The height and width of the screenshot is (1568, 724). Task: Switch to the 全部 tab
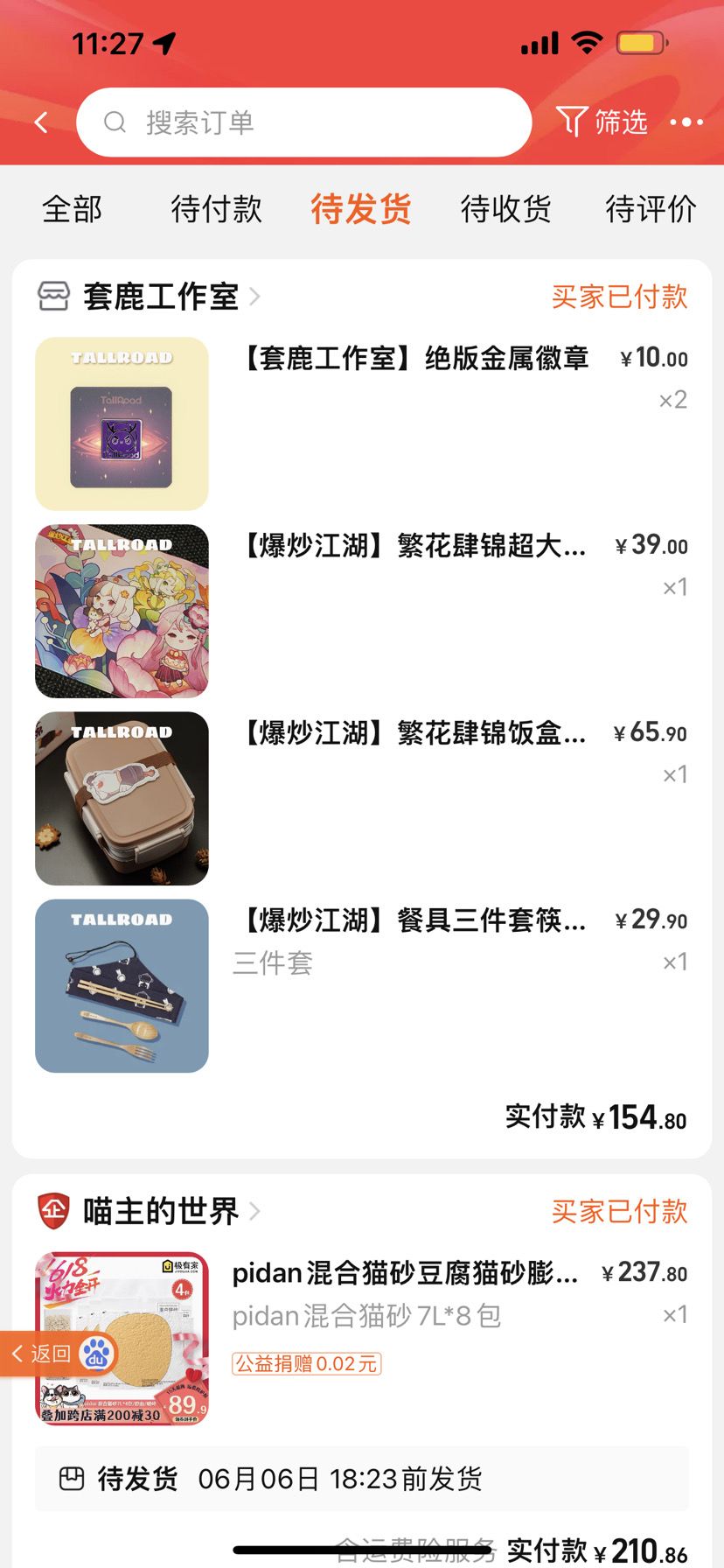pyautogui.click(x=73, y=209)
